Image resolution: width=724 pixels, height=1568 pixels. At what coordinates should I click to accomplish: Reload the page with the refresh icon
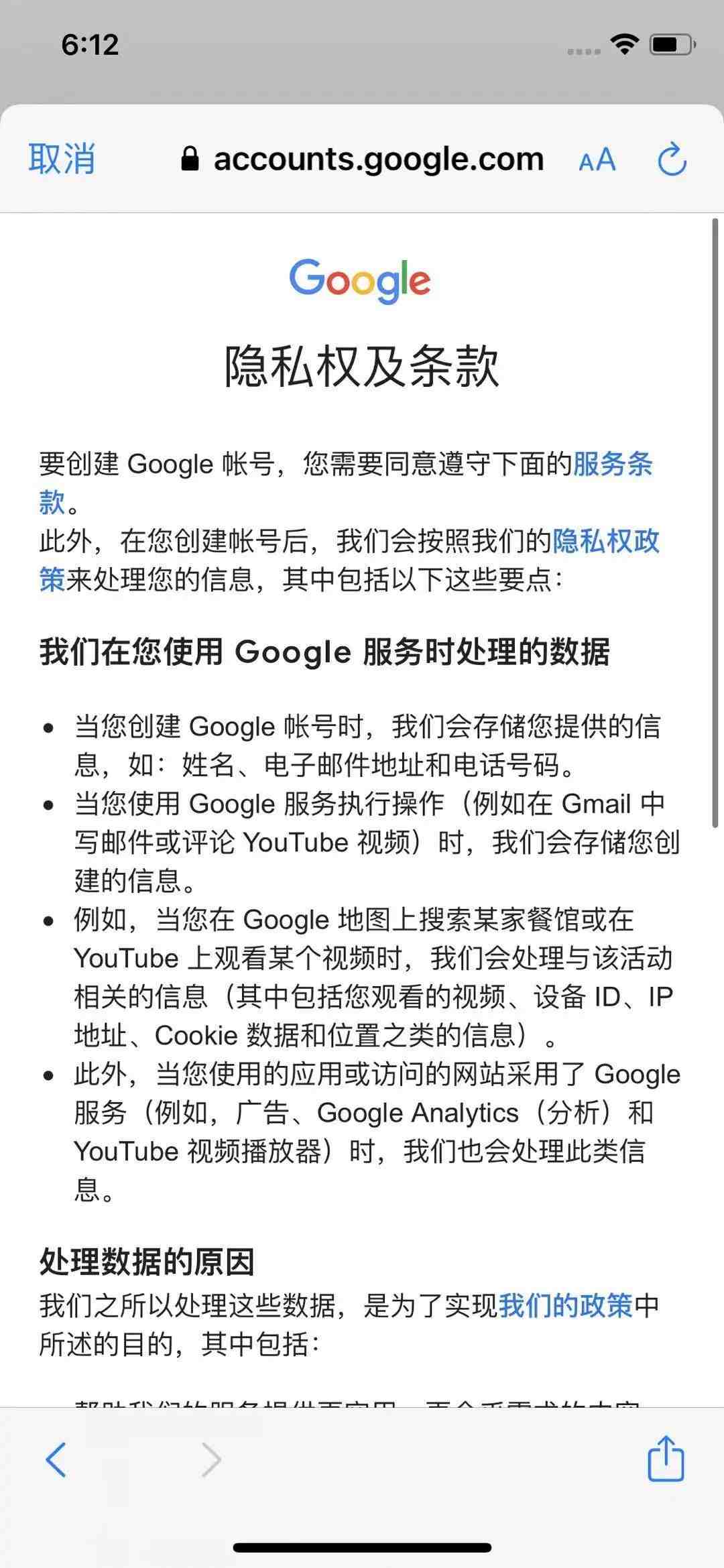coord(672,160)
